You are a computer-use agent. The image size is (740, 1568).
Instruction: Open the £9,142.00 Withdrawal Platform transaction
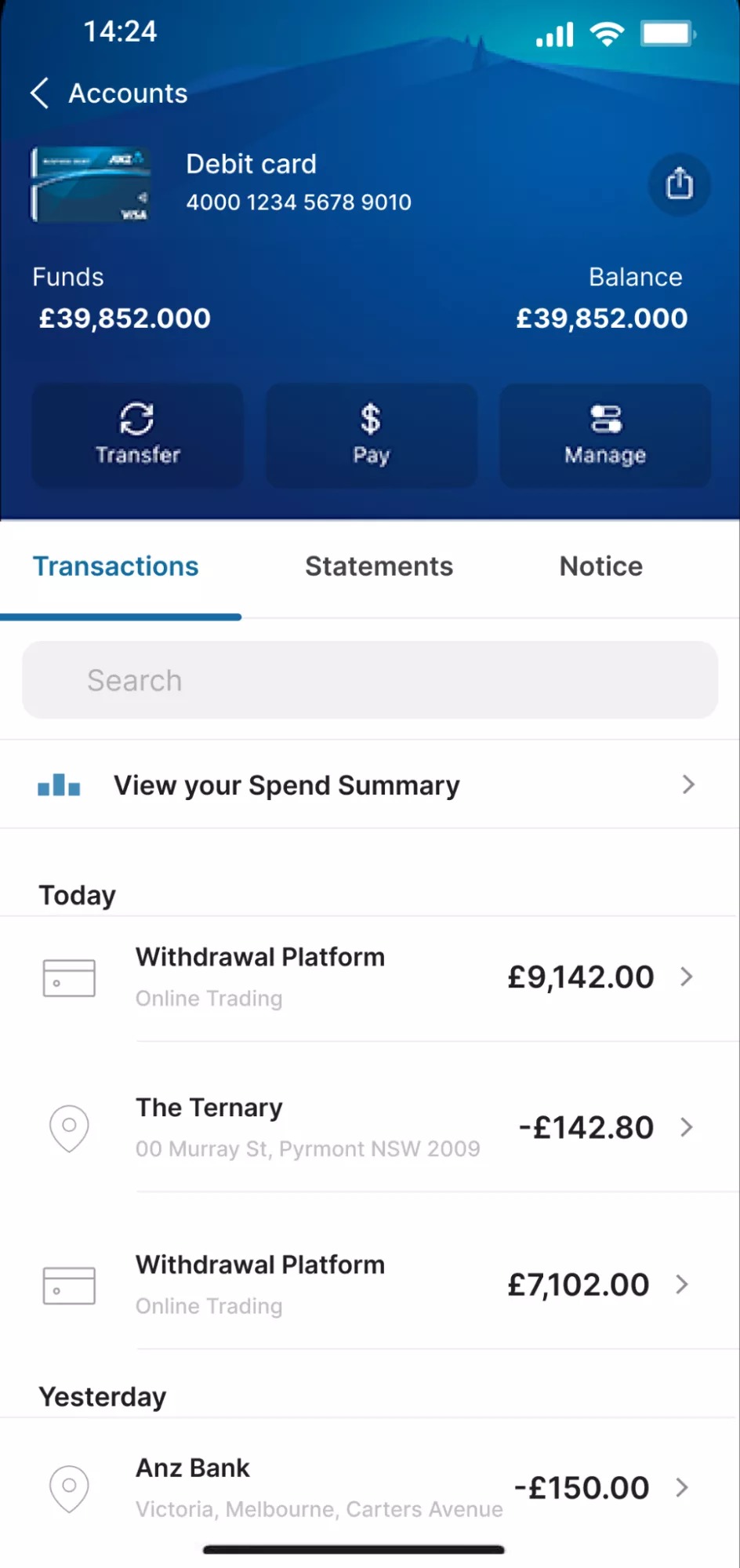coord(370,977)
